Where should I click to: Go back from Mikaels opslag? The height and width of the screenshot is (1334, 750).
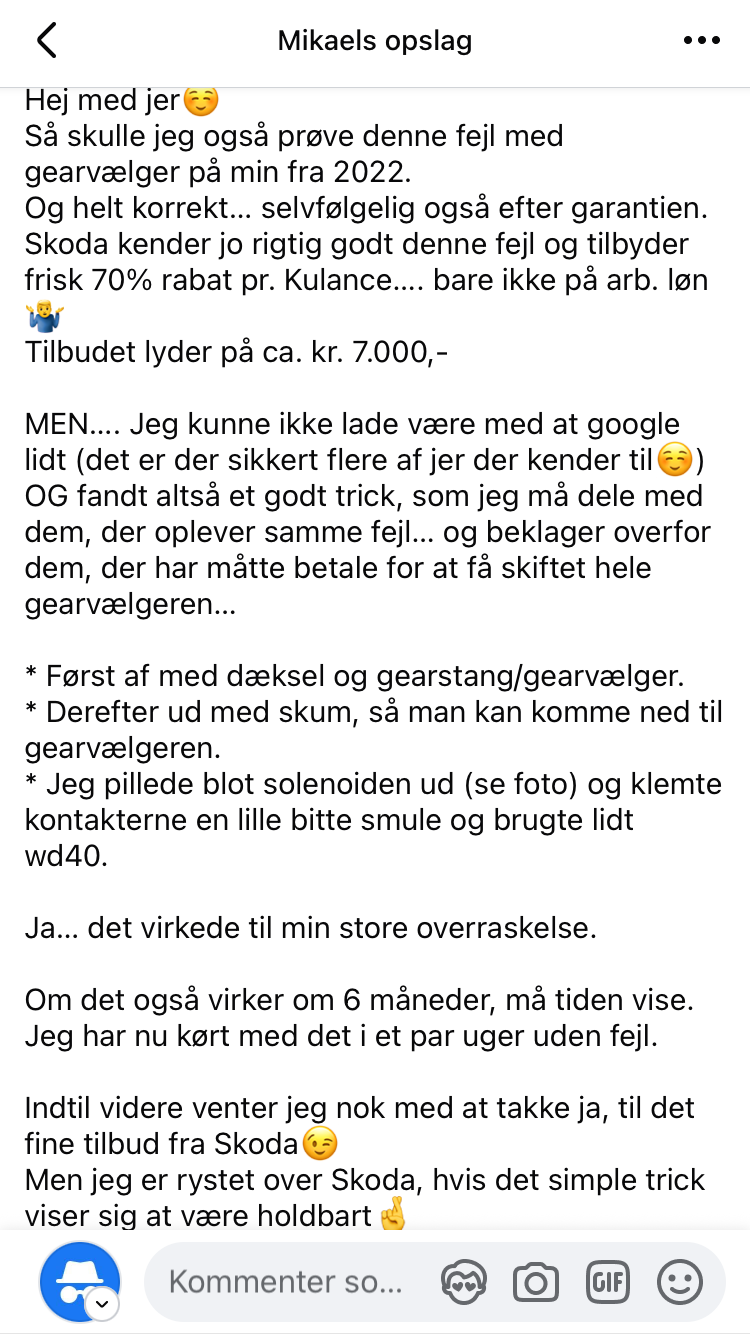coord(46,41)
